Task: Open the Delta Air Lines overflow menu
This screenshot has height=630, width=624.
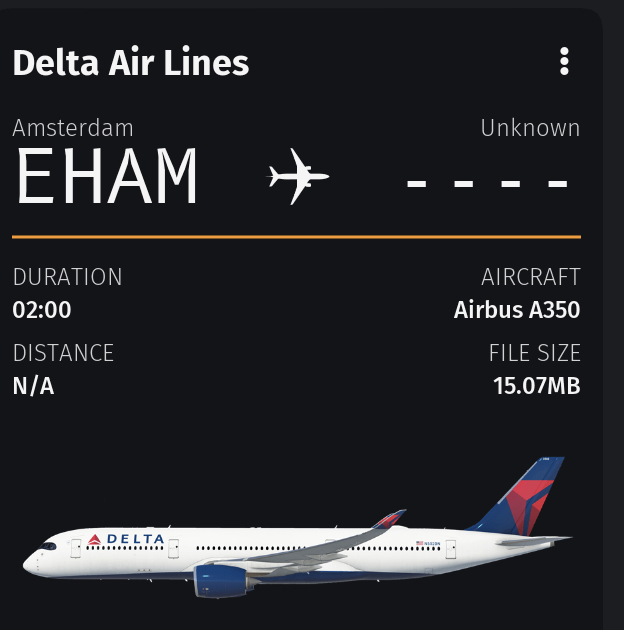Action: (x=564, y=62)
